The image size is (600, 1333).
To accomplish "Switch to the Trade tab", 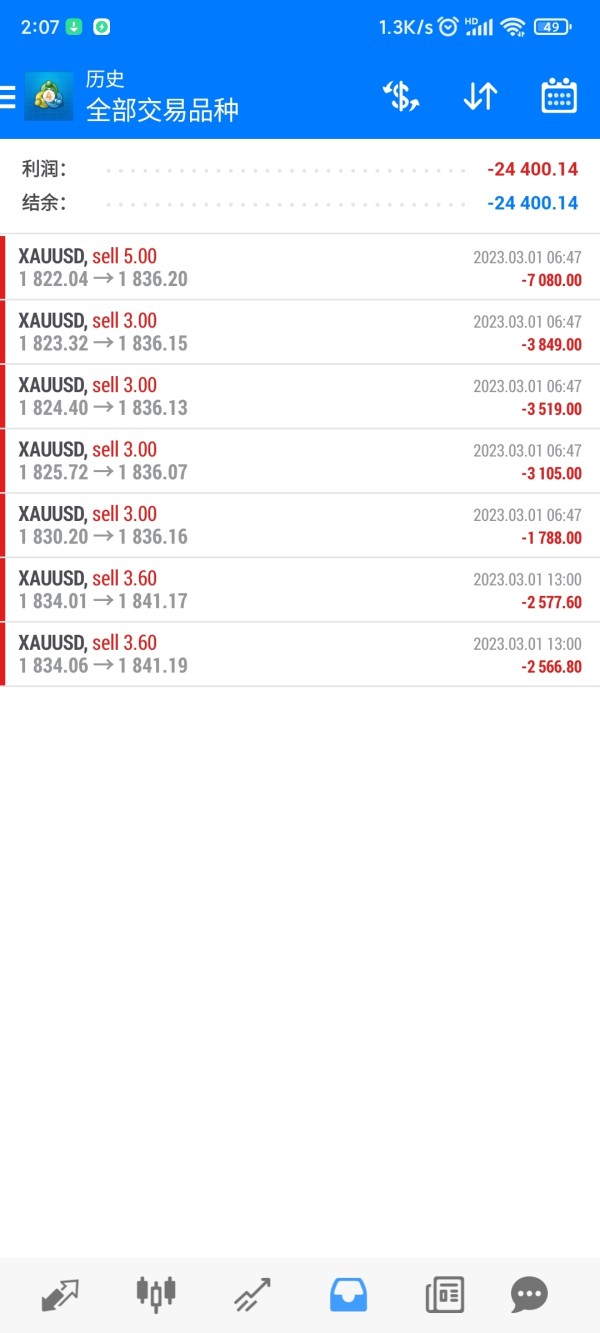I will pos(252,1296).
